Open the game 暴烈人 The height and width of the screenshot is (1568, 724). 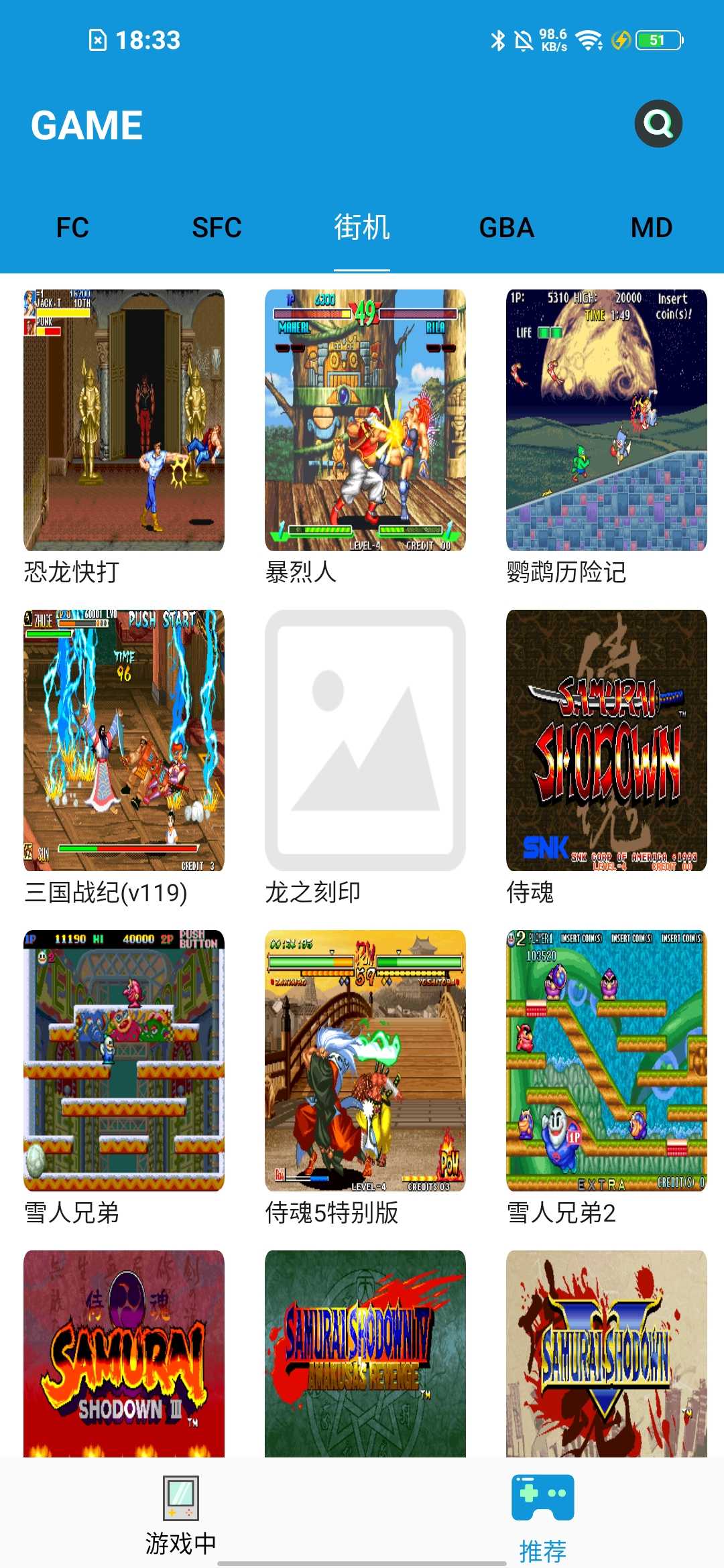(365, 420)
